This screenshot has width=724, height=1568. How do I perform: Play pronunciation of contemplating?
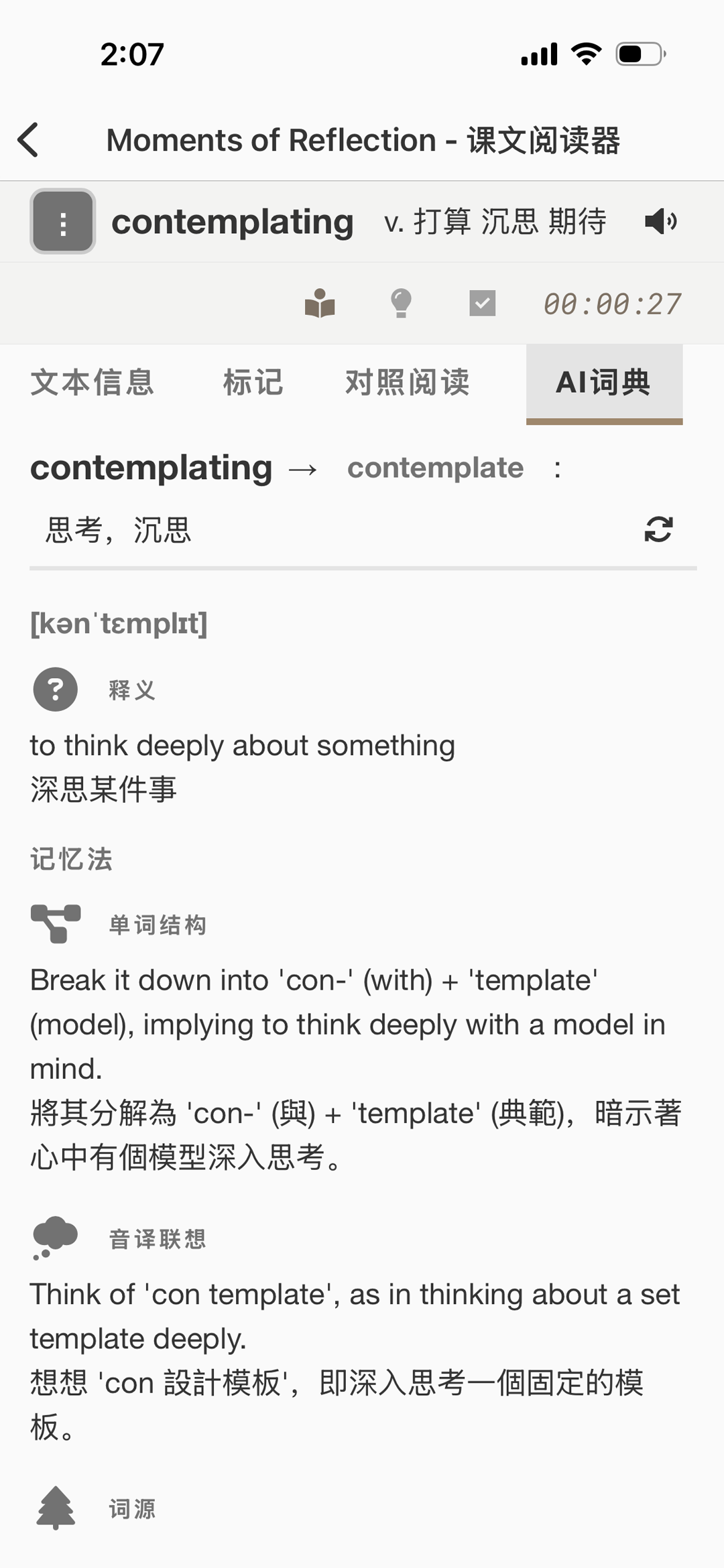pyautogui.click(x=660, y=221)
